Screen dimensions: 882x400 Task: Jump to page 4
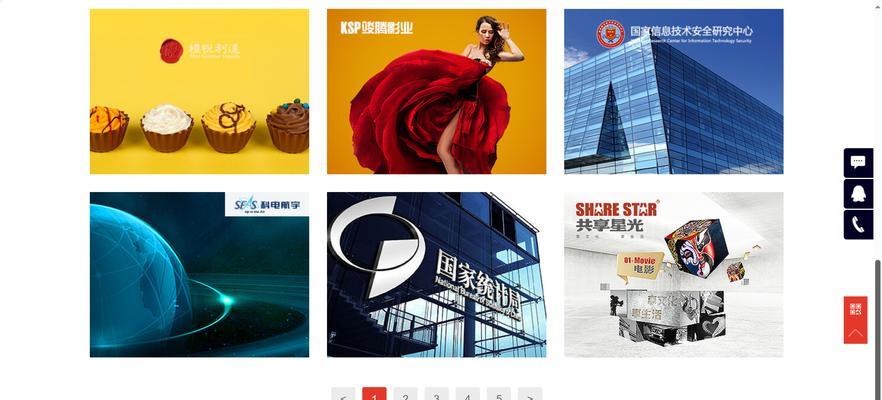pos(467,394)
